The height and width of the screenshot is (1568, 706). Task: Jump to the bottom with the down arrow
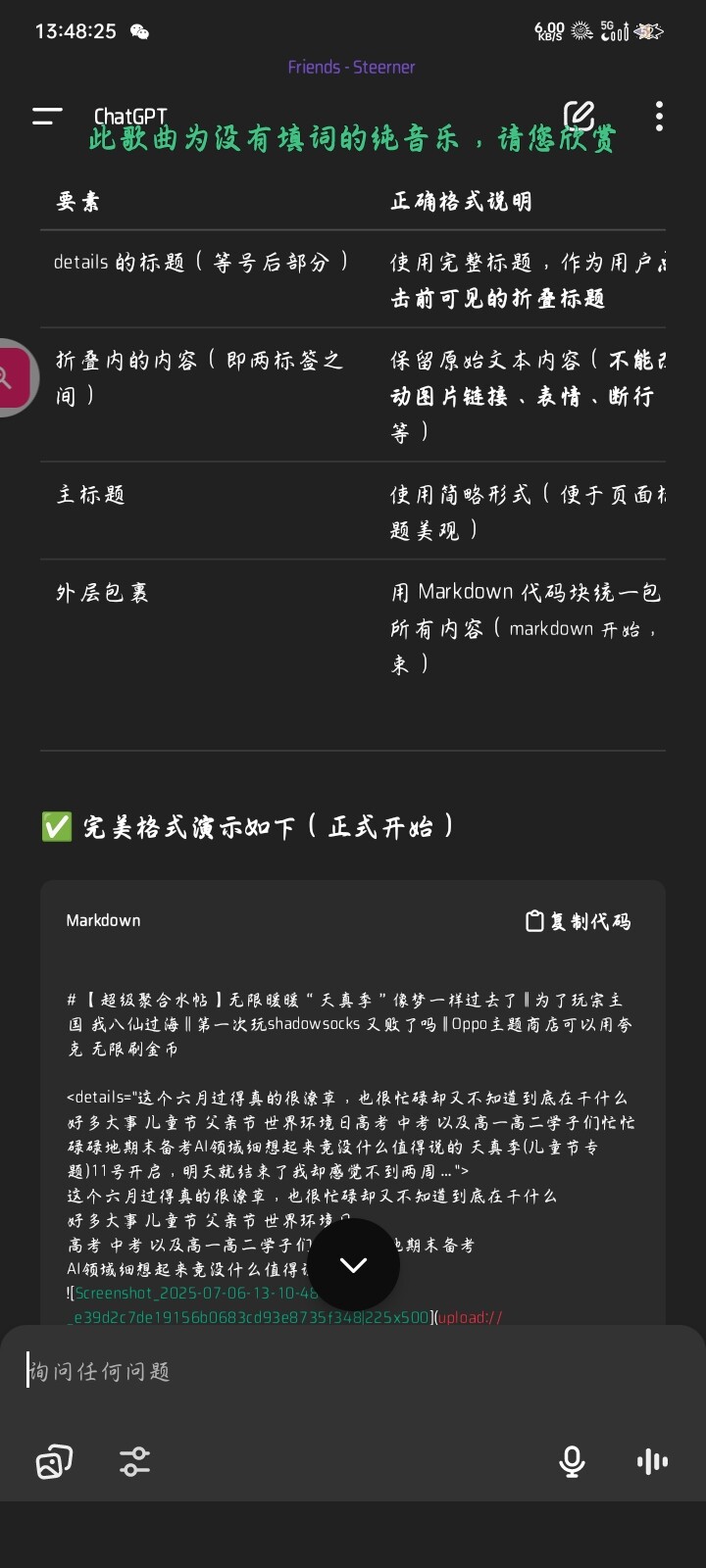coord(353,1264)
